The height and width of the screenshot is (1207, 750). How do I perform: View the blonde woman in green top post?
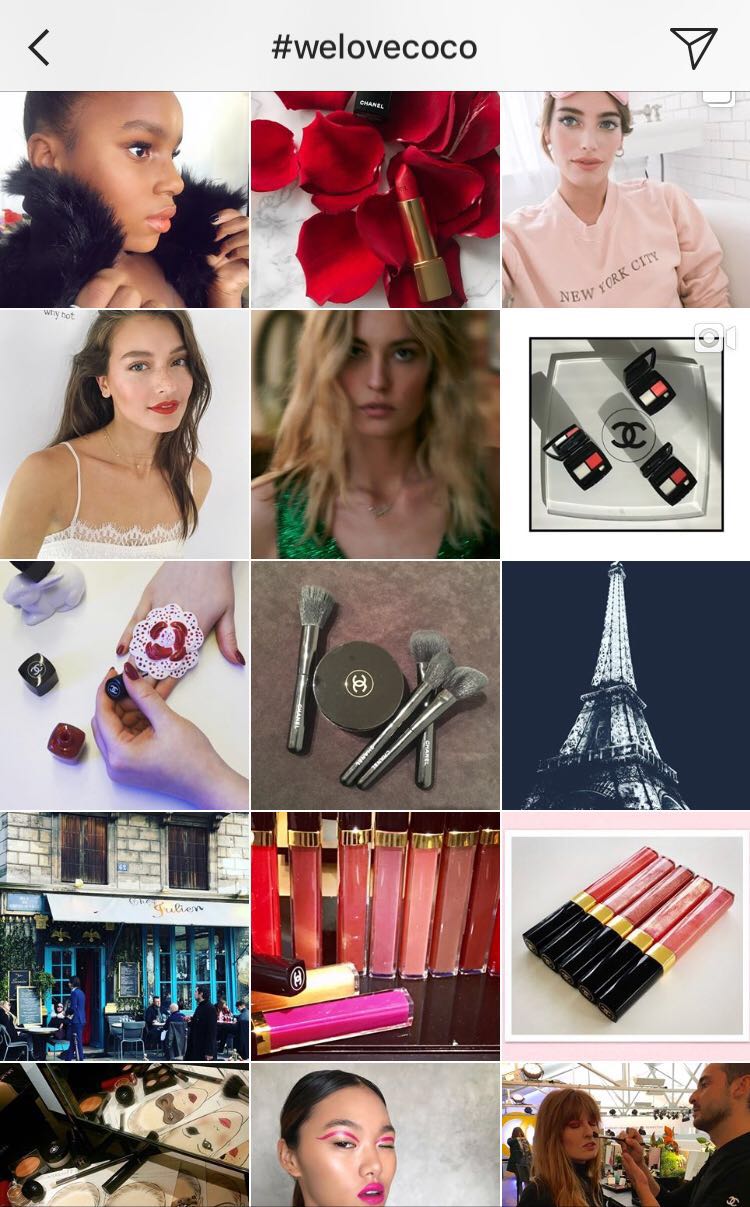pyautogui.click(x=375, y=434)
